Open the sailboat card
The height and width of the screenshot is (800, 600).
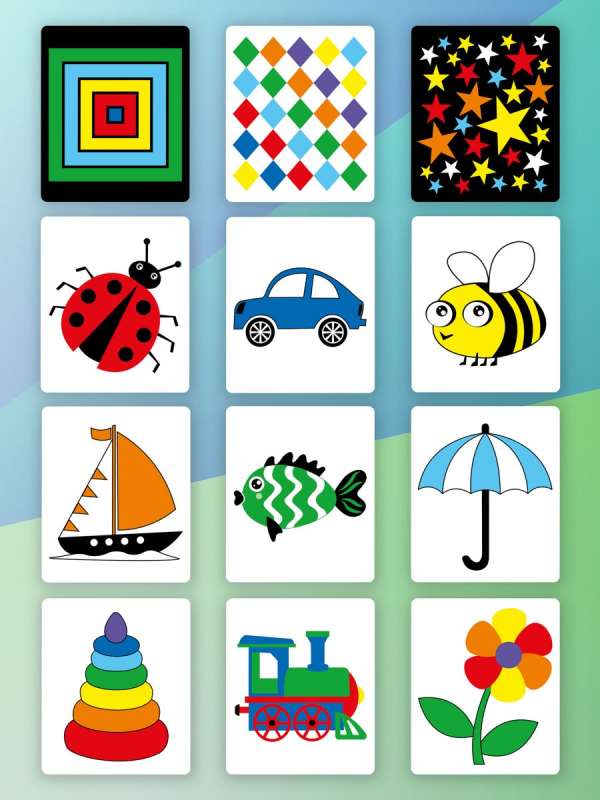click(x=115, y=494)
